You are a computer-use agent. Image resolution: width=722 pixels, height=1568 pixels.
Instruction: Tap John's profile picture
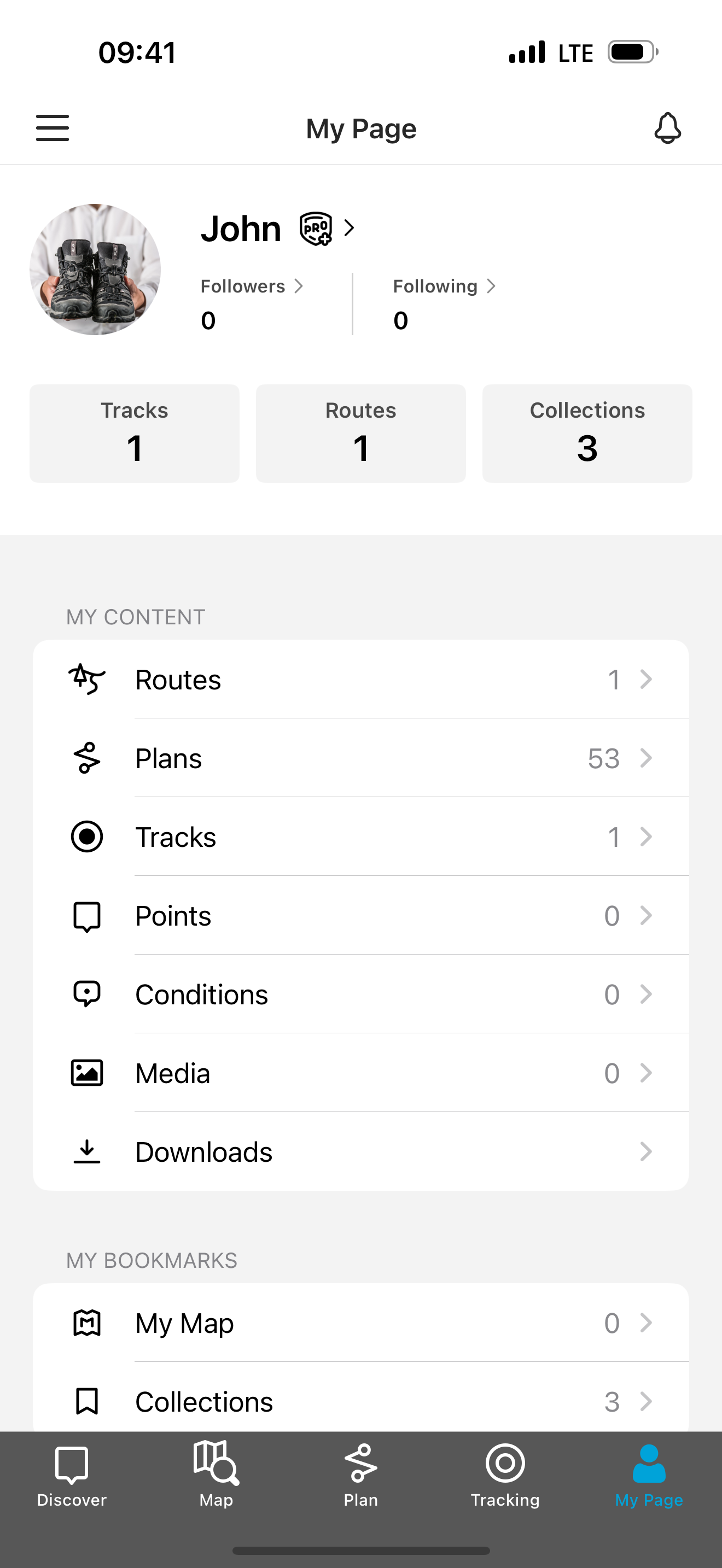point(95,269)
